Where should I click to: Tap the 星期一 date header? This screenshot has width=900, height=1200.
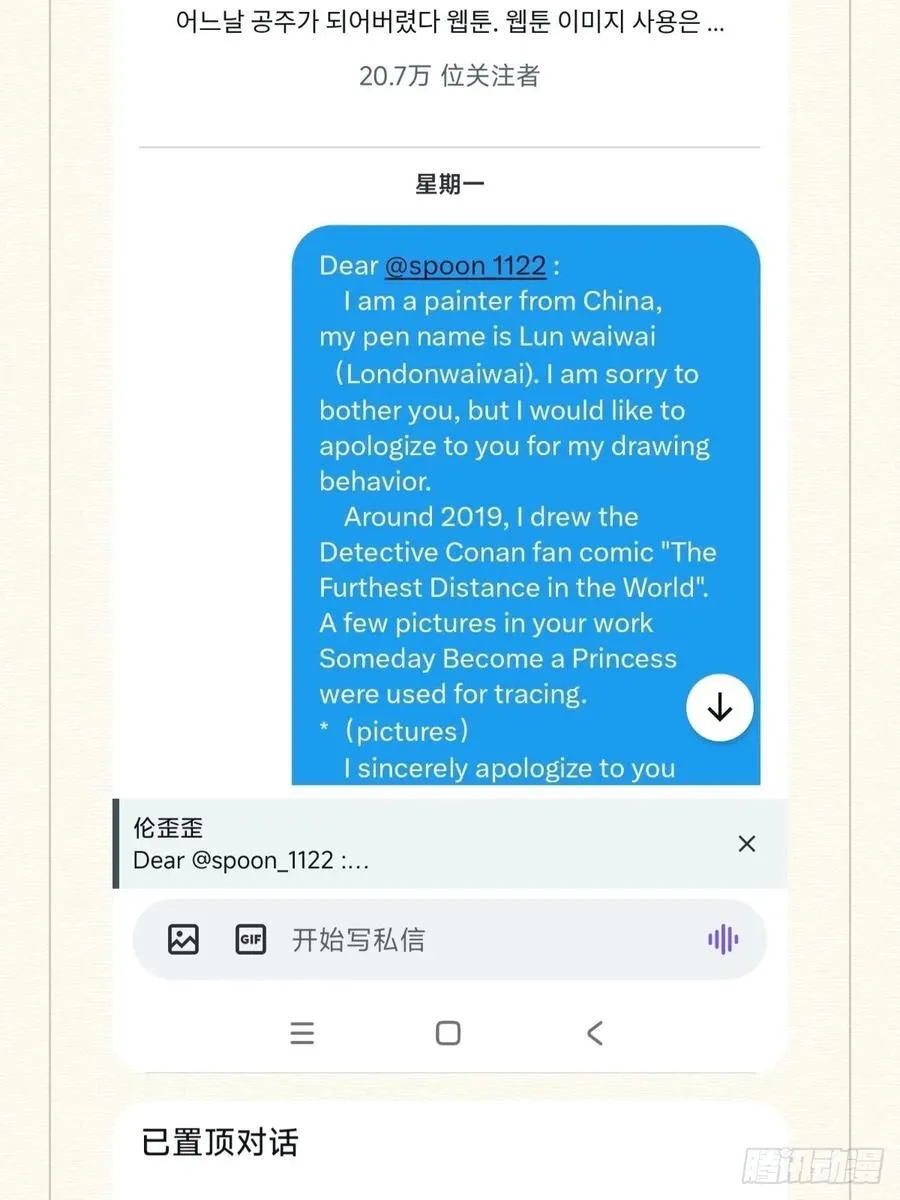(449, 183)
